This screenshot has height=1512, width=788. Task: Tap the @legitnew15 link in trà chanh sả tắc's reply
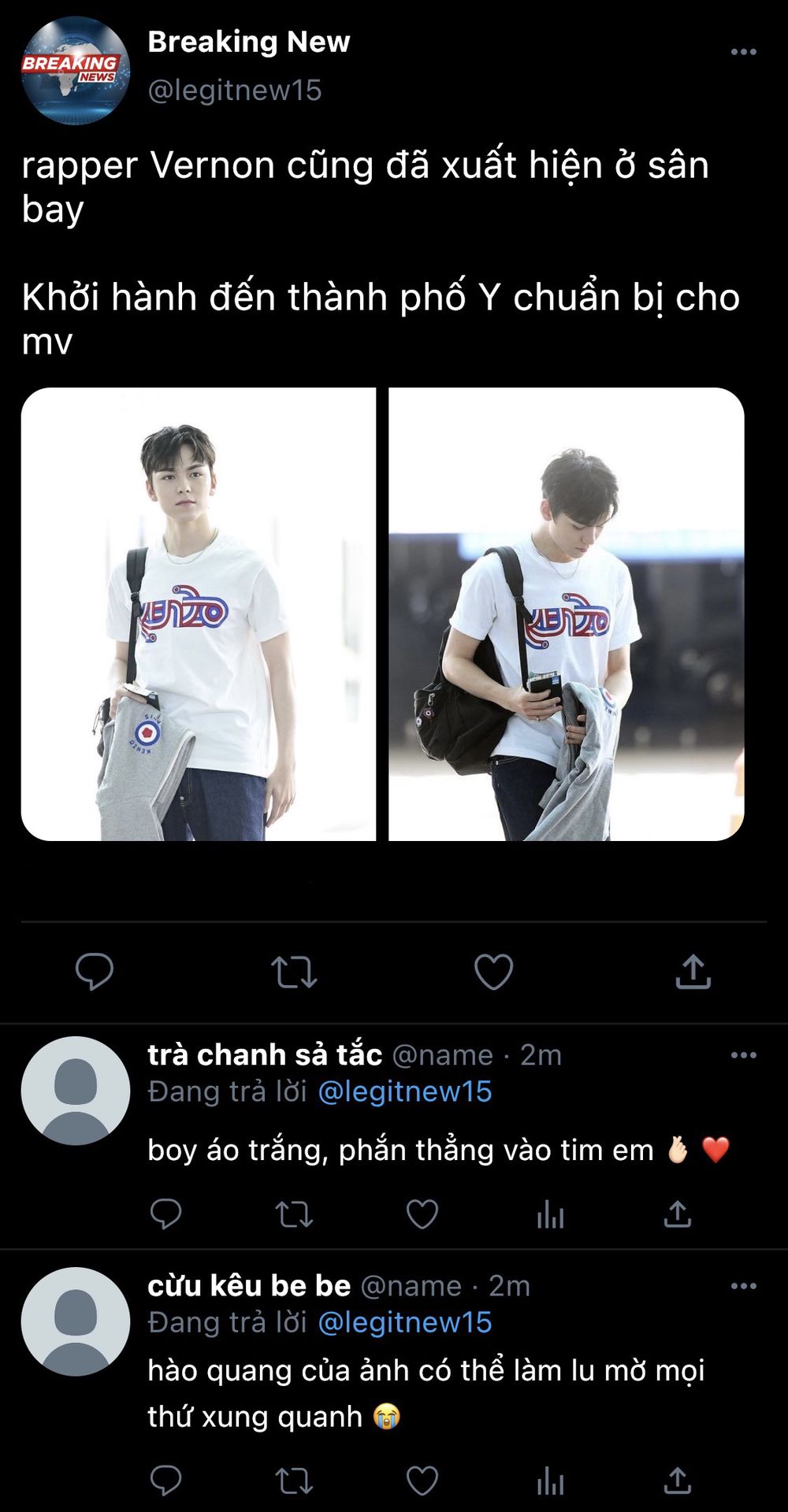[x=405, y=1091]
